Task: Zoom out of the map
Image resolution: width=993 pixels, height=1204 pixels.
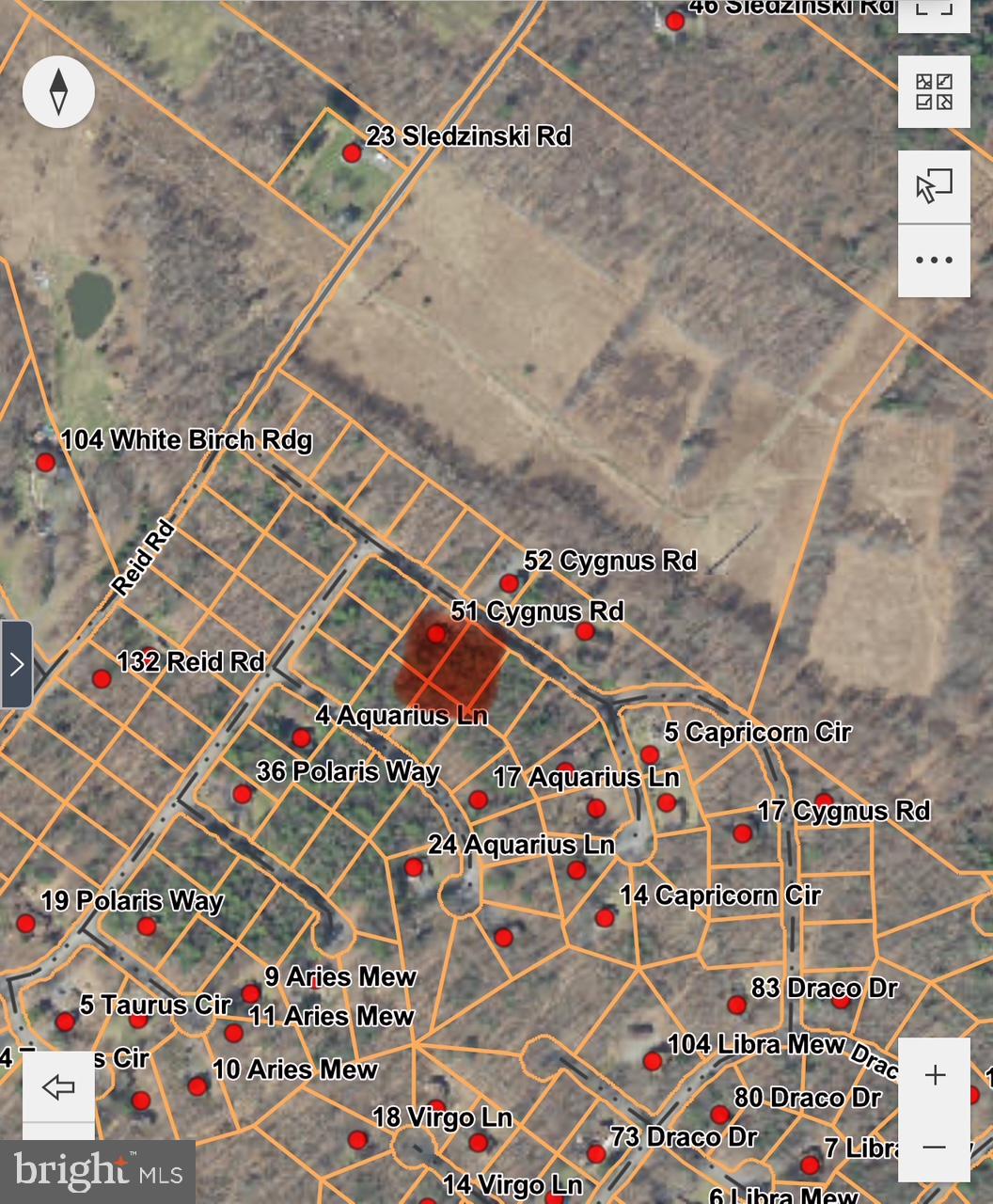Action: (x=935, y=1147)
